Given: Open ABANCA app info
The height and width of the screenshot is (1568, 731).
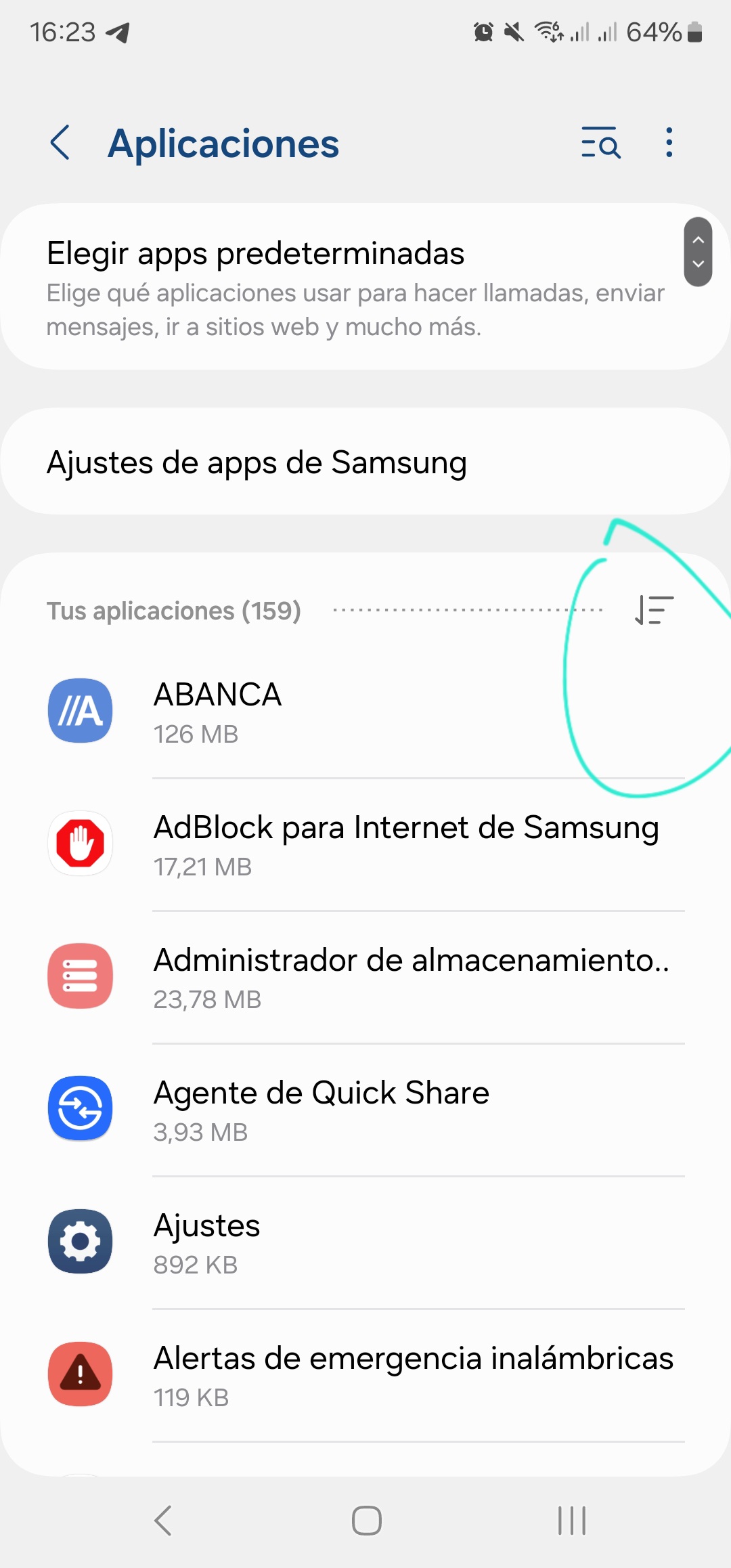Looking at the screenshot, I should click(365, 712).
